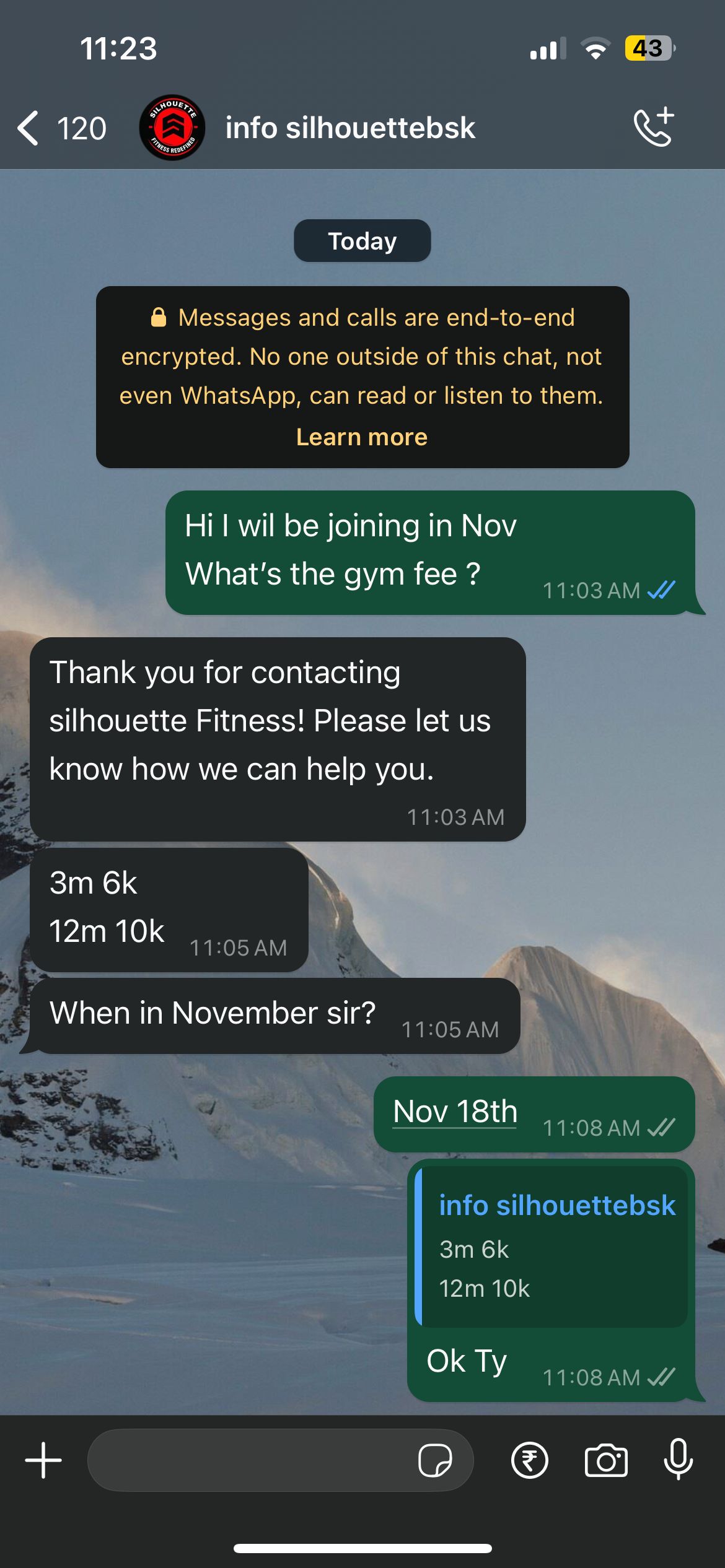The image size is (725, 1568).
Task: Go back to the chats list
Action: coord(30,128)
